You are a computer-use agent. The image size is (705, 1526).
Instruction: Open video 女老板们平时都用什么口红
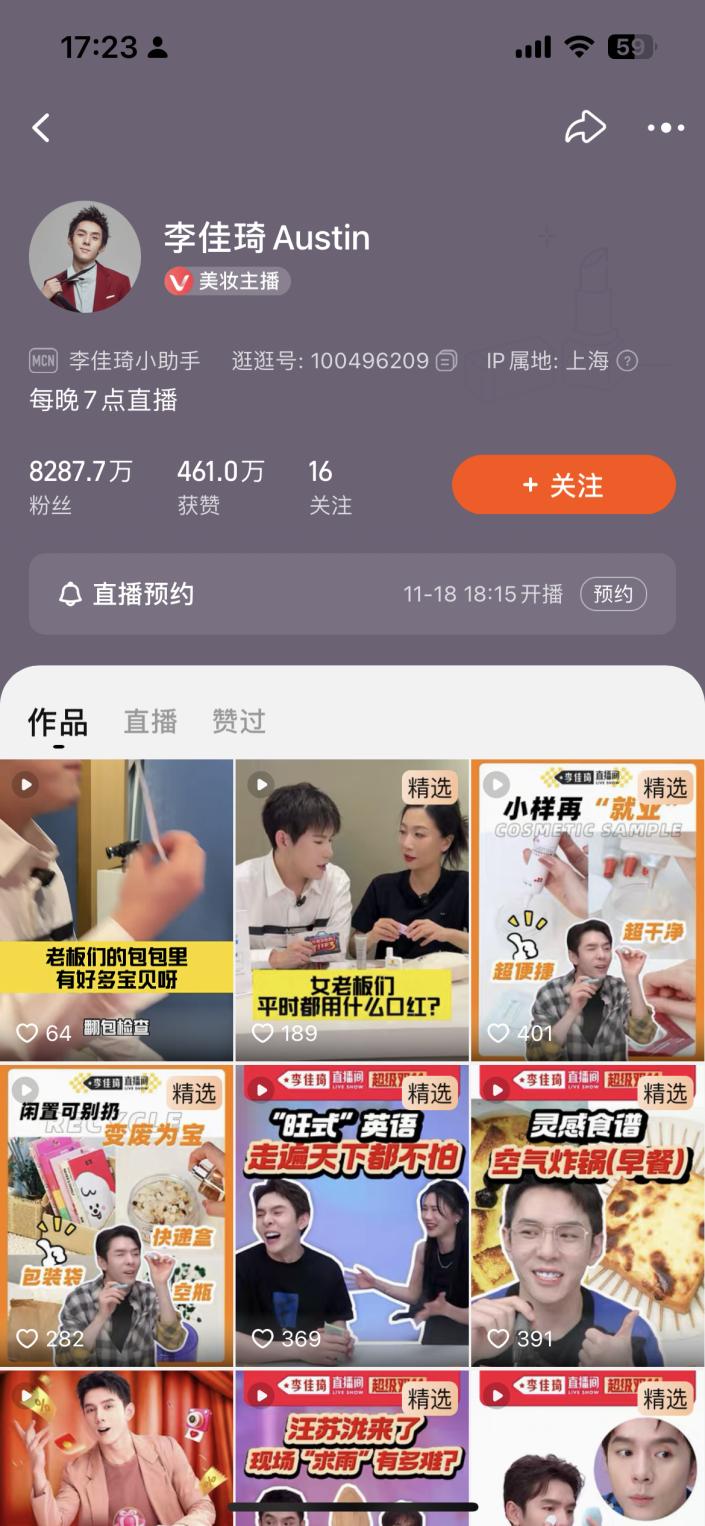352,910
